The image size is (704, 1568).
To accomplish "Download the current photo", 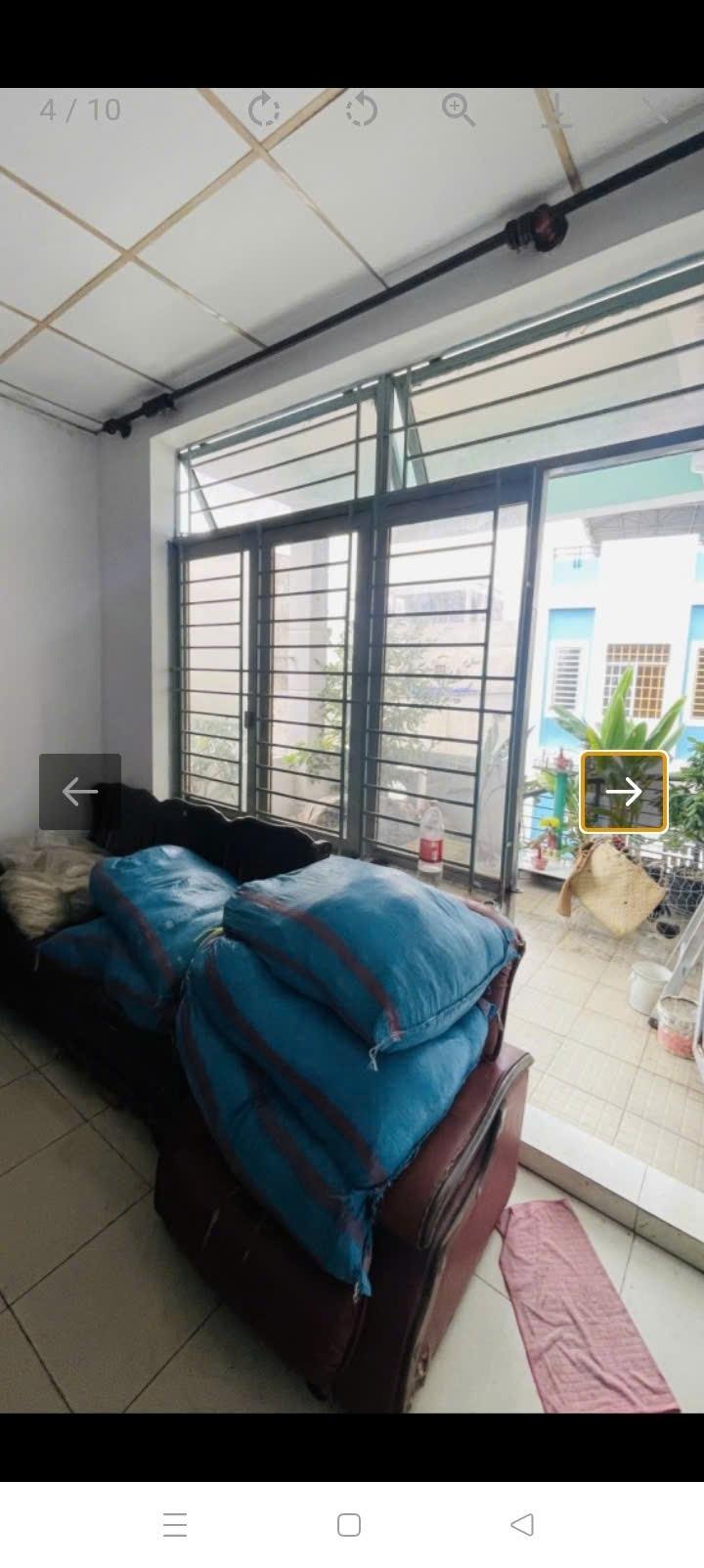I will click(x=556, y=110).
